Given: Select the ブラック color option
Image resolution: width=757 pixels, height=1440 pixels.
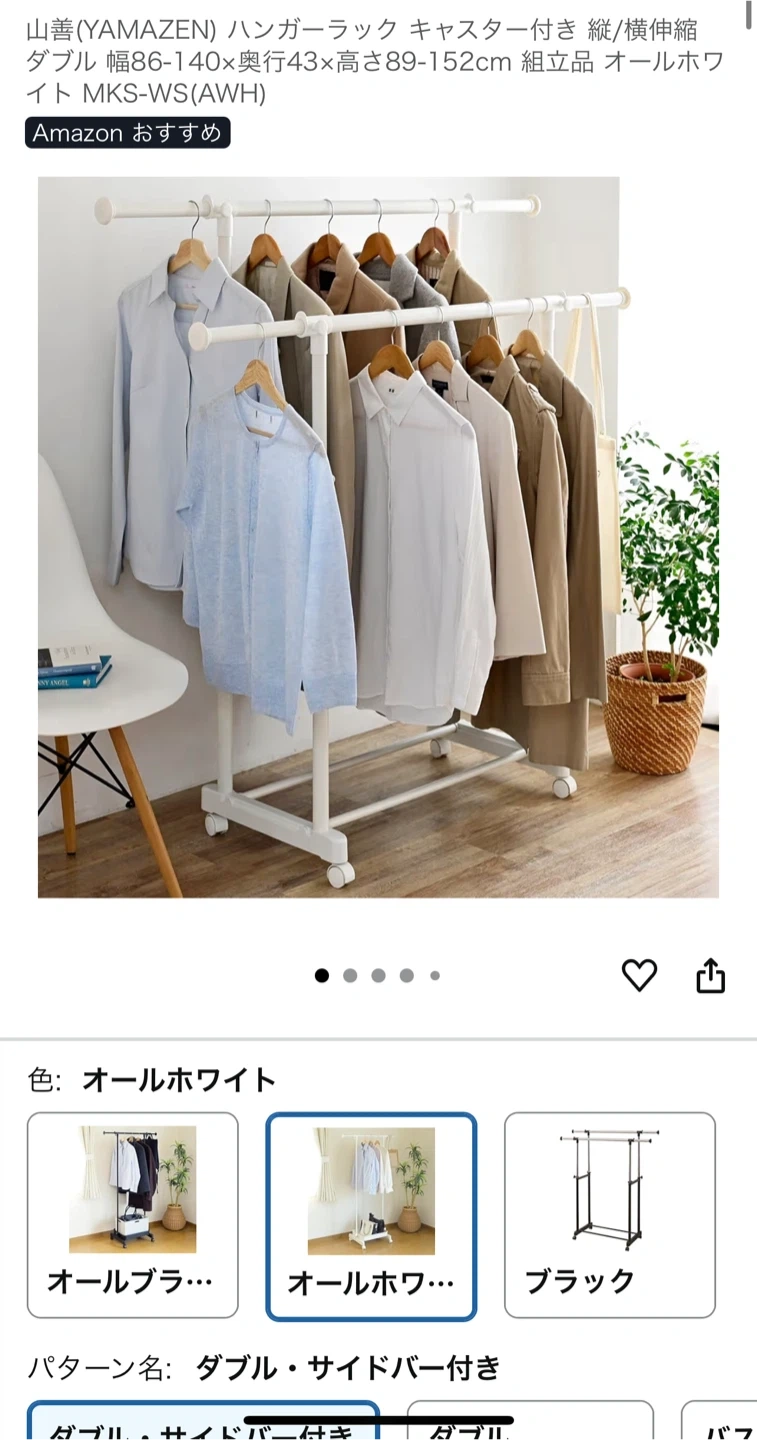Looking at the screenshot, I should click(610, 1214).
